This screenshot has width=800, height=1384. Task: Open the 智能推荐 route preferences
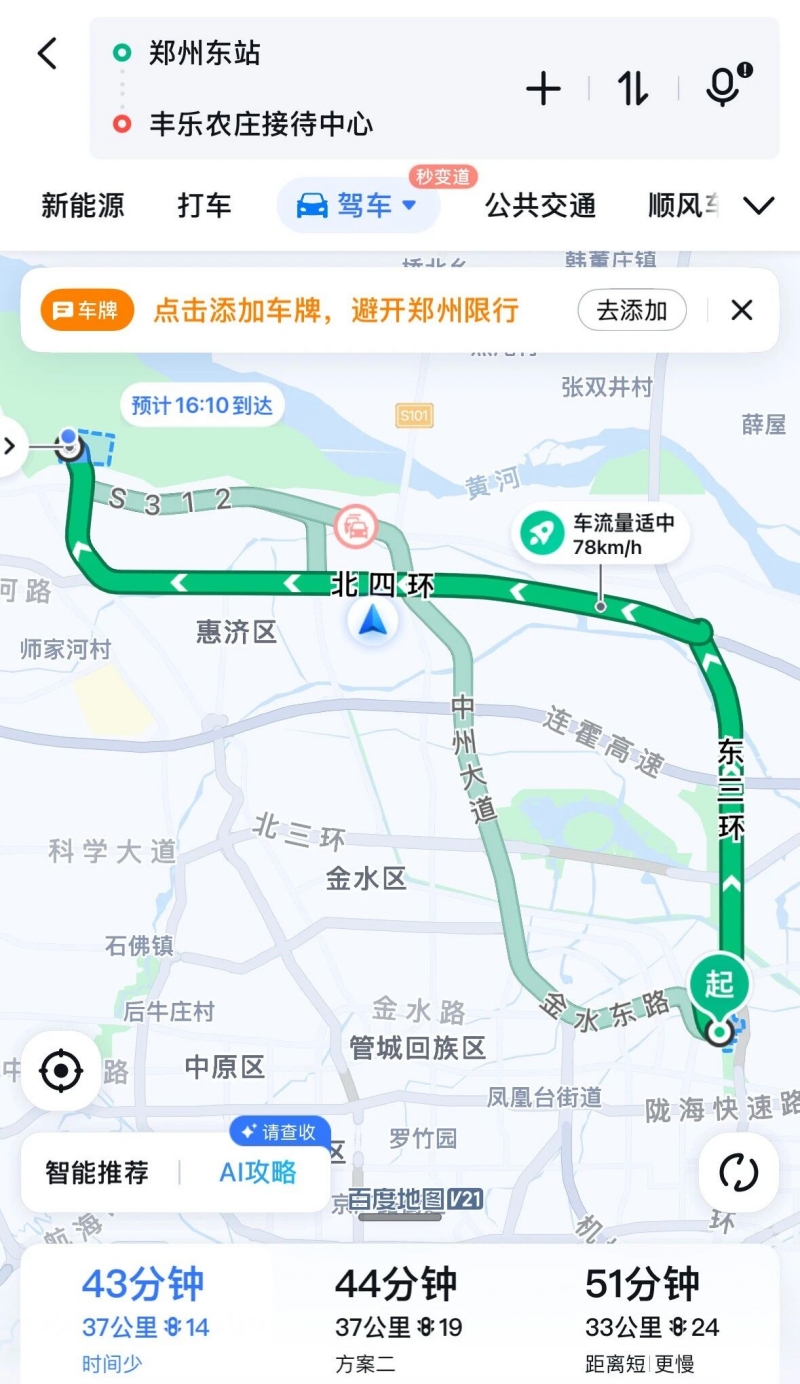97,1172
